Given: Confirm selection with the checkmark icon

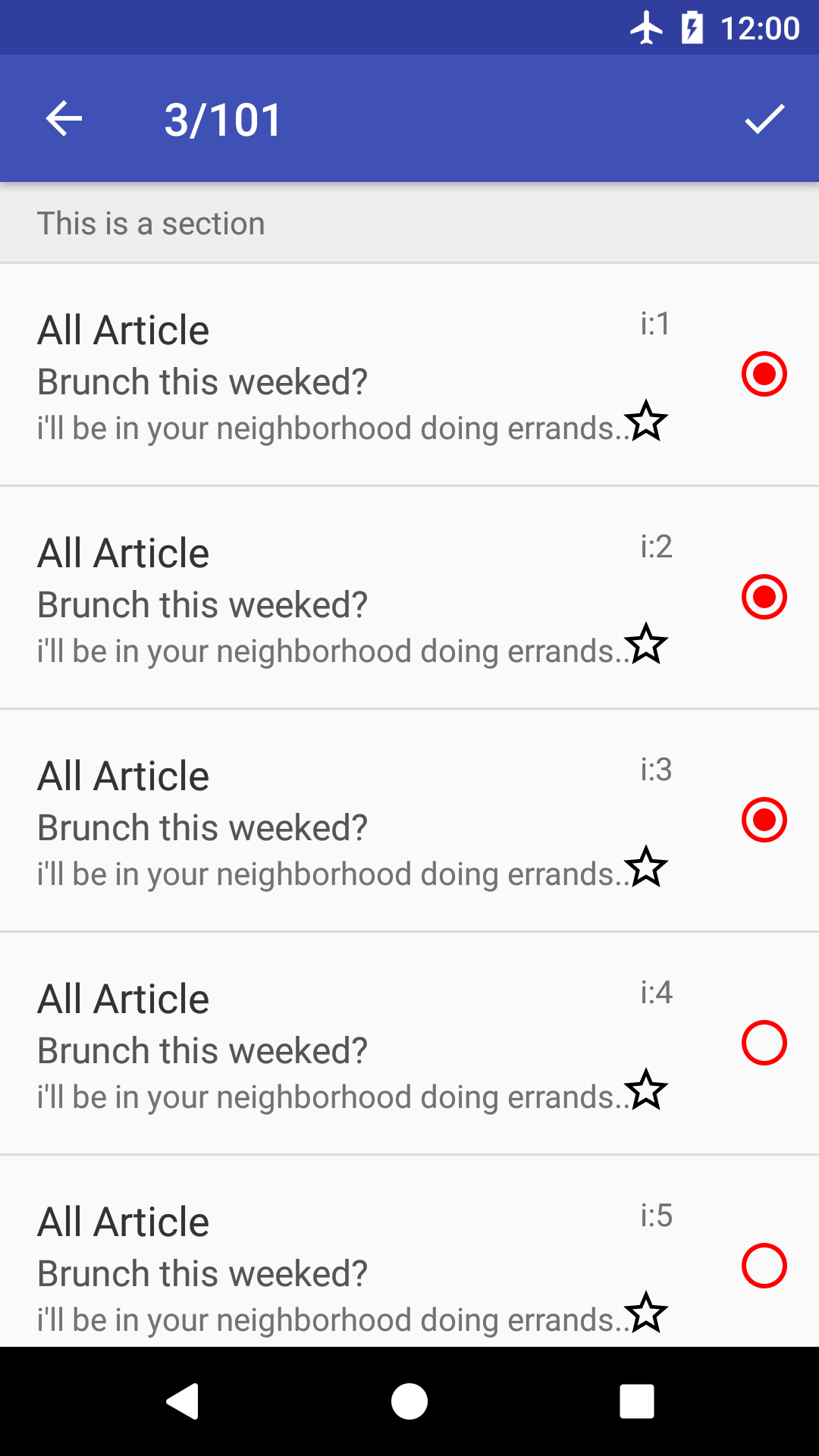Looking at the screenshot, I should 764,119.
